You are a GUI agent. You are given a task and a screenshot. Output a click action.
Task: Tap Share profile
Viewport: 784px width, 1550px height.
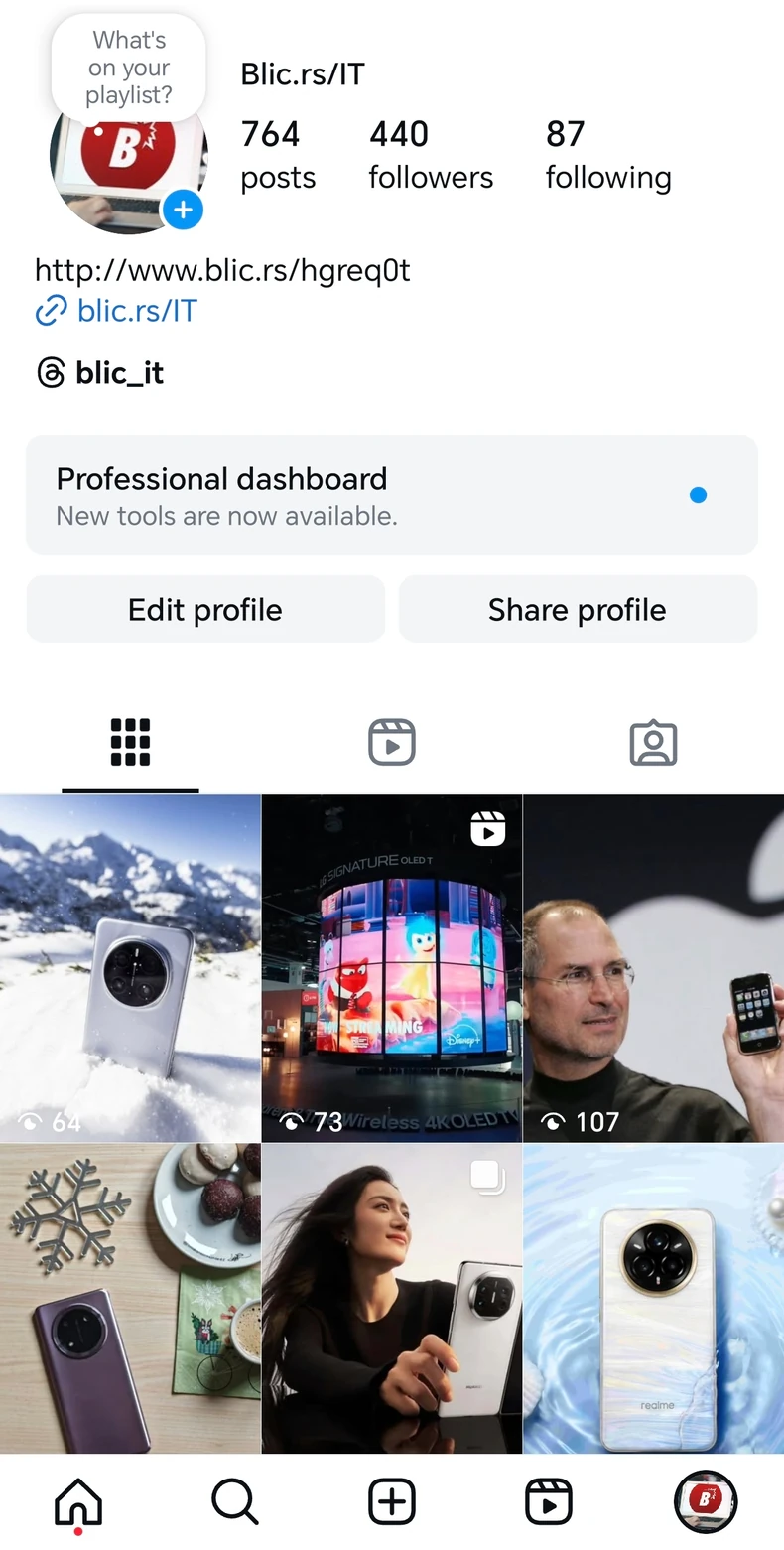[x=577, y=609]
